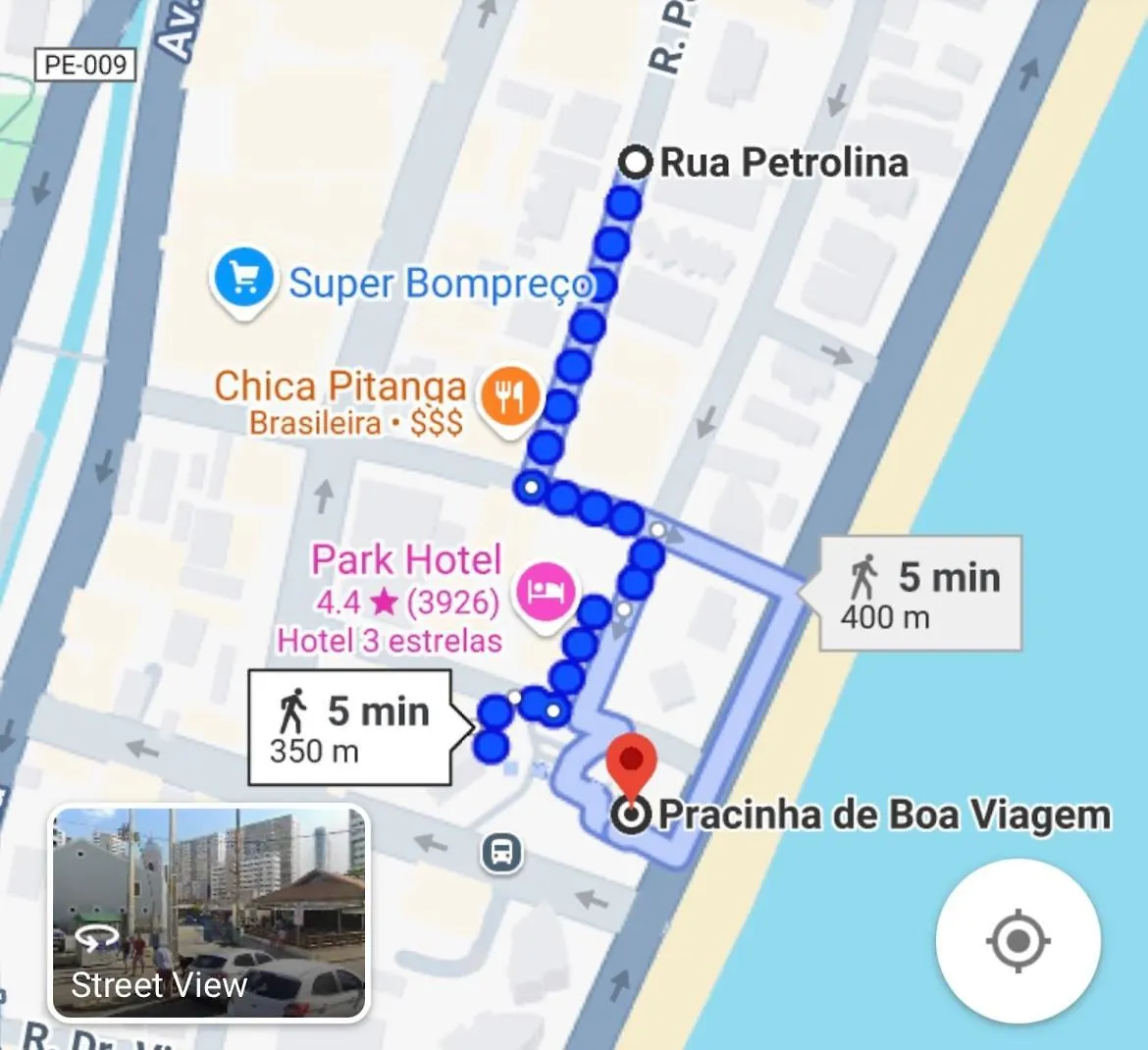Tap the Rua Petrolina starting point marker
This screenshot has width=1148, height=1050.
(638, 162)
